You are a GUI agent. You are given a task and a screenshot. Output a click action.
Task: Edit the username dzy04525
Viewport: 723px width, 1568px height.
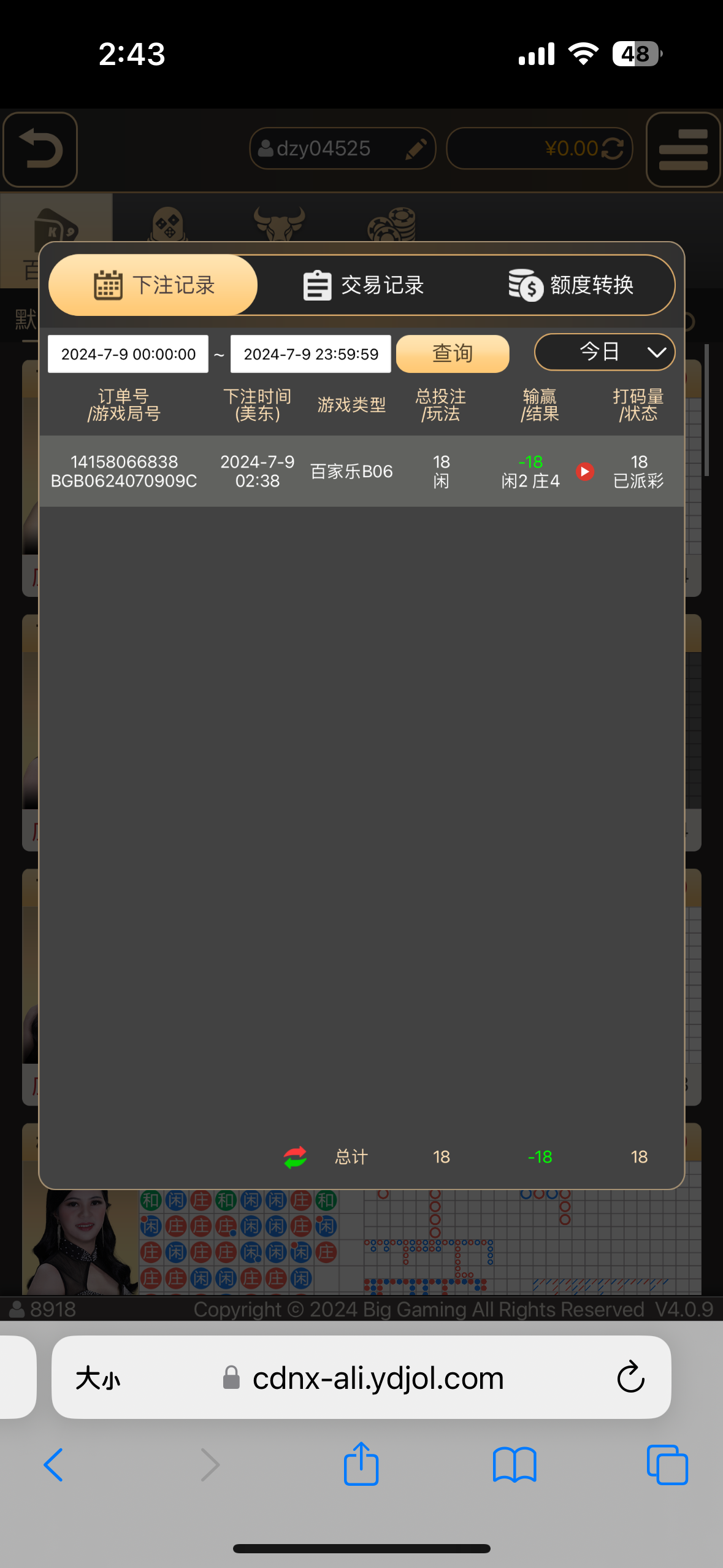click(416, 148)
